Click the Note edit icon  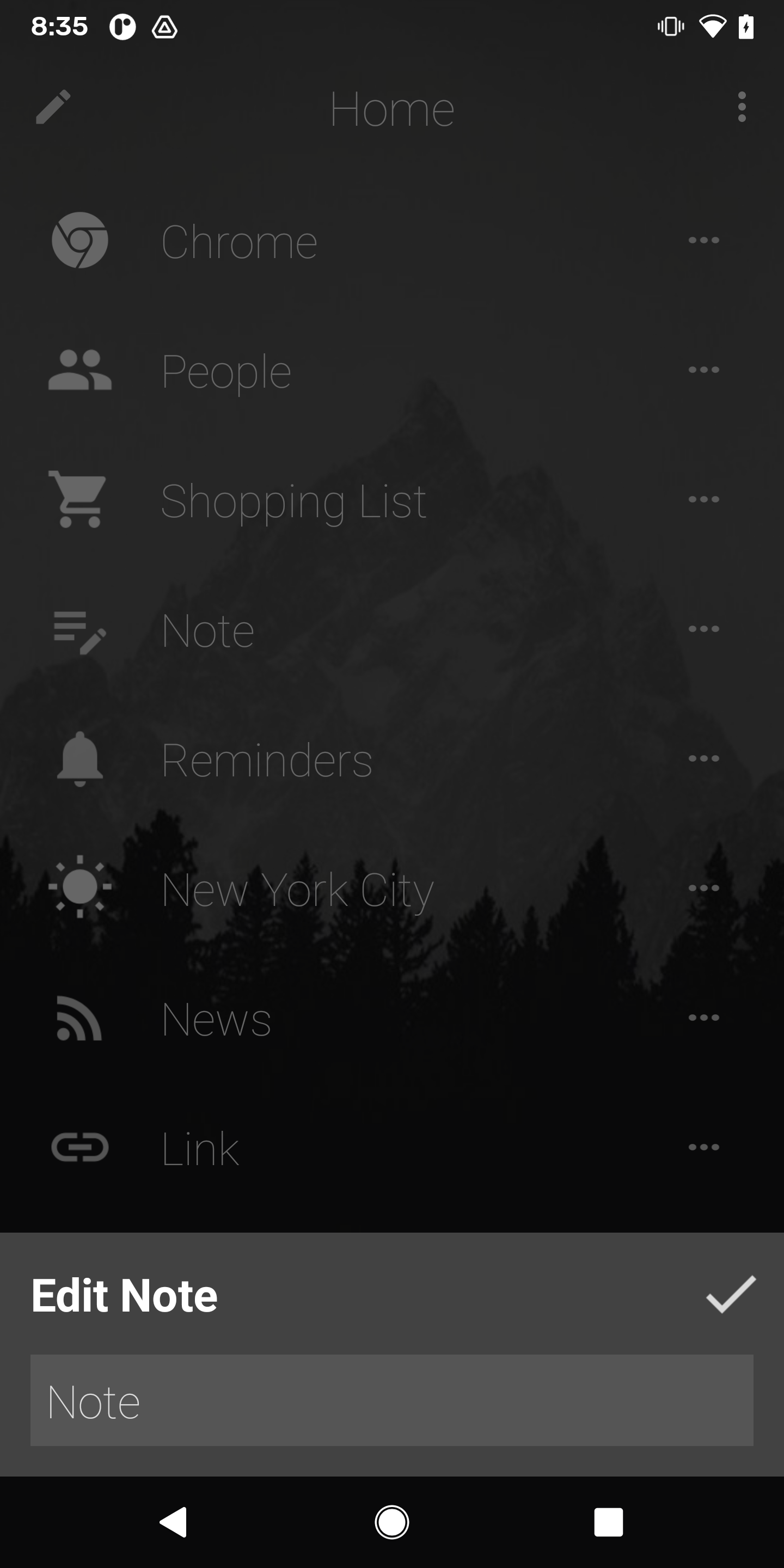pos(79,629)
